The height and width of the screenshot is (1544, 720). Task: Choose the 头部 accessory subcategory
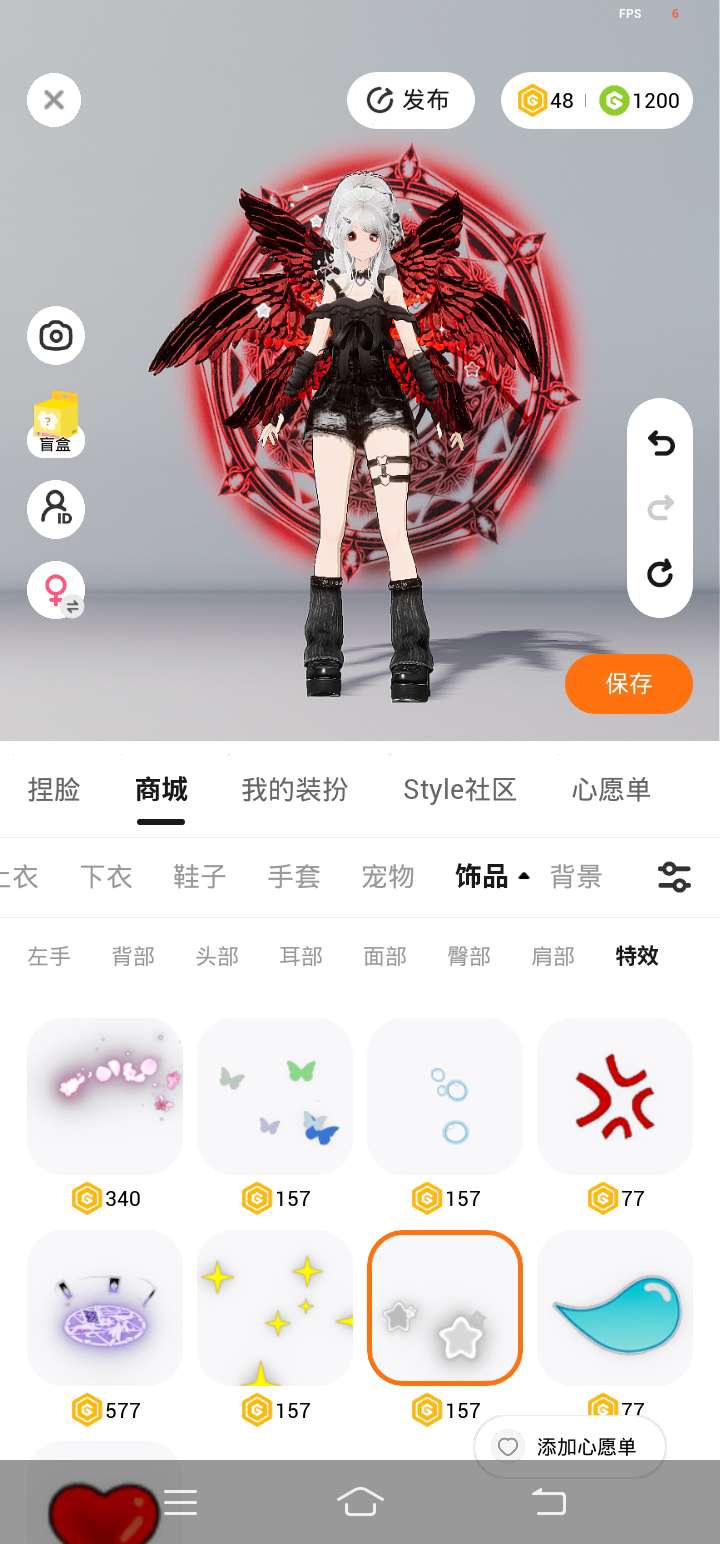[217, 956]
